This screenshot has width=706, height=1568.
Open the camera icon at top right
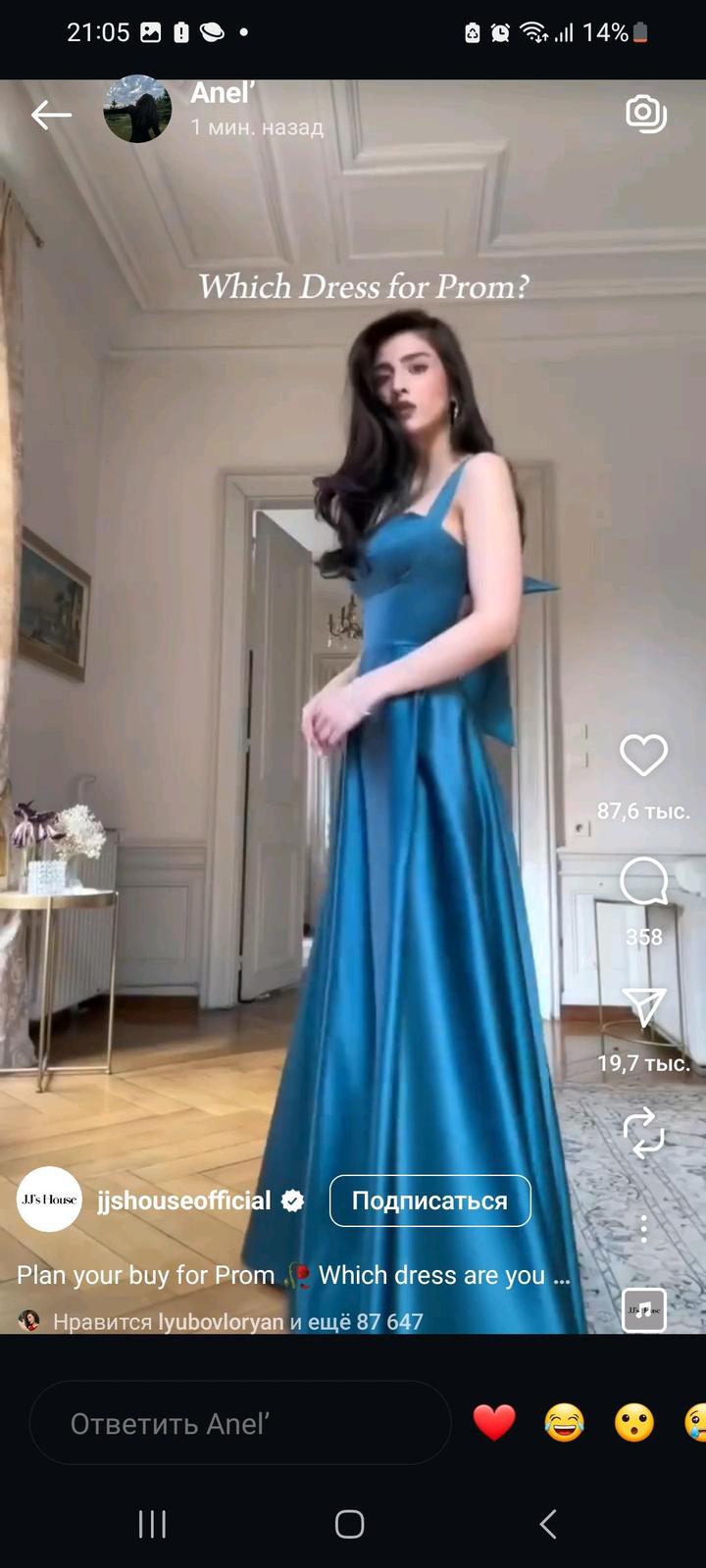click(x=646, y=114)
